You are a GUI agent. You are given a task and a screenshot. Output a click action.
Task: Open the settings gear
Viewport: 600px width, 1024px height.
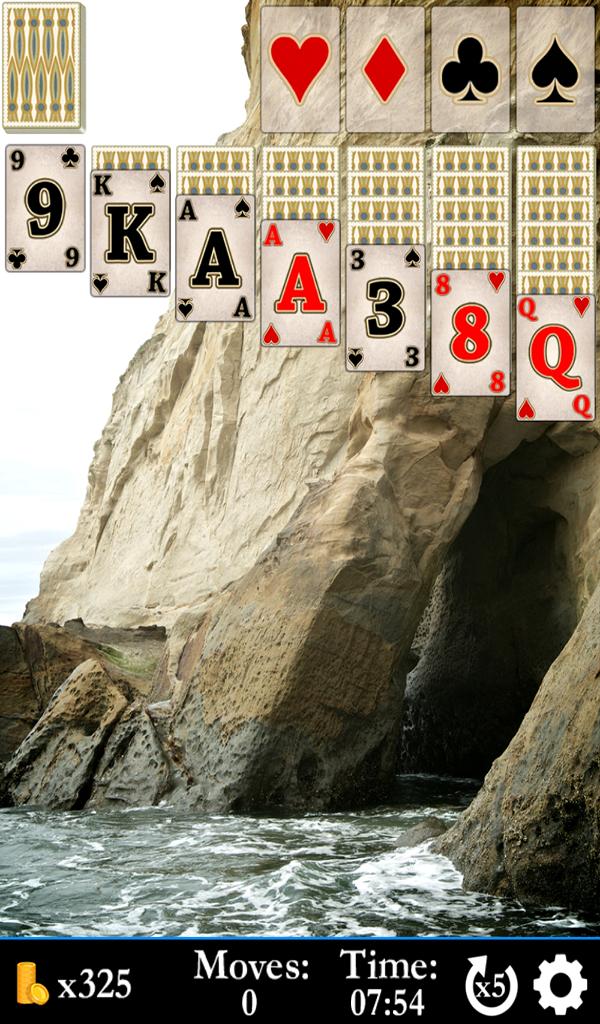point(560,985)
